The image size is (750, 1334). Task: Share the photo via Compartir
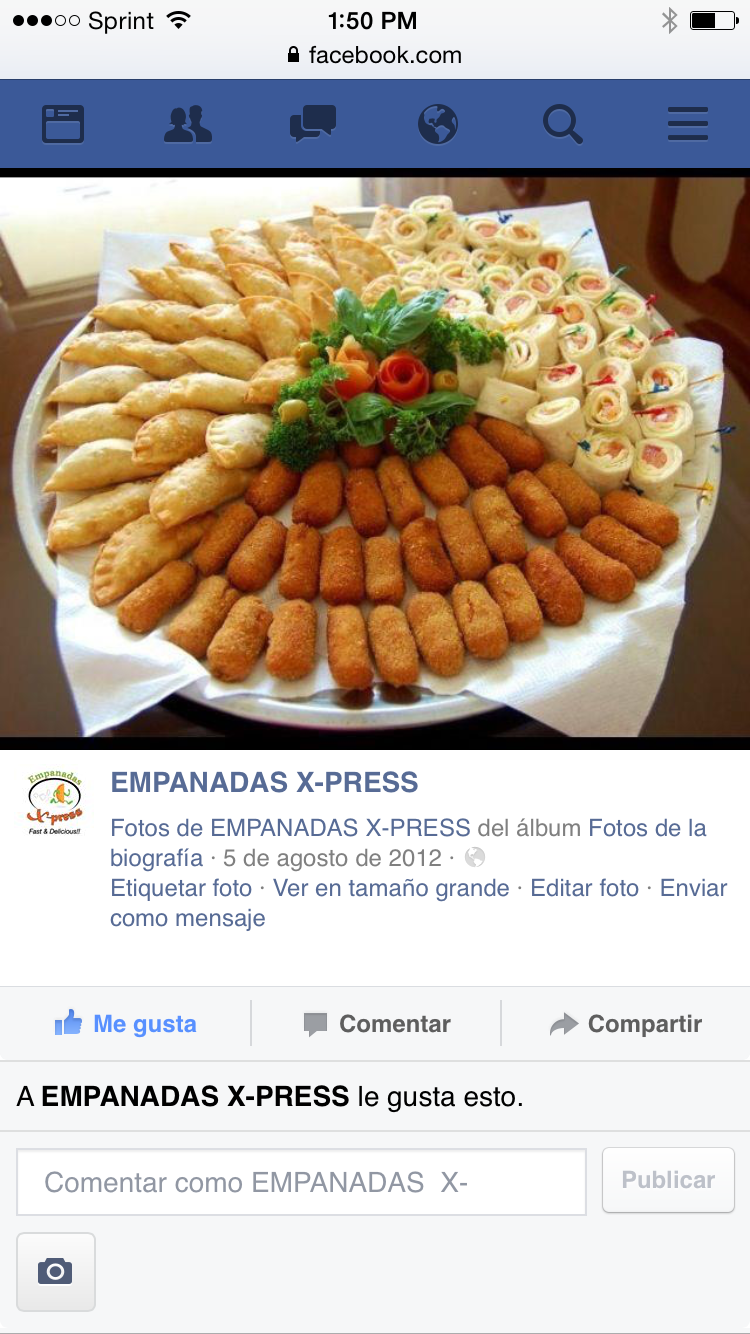(626, 1024)
